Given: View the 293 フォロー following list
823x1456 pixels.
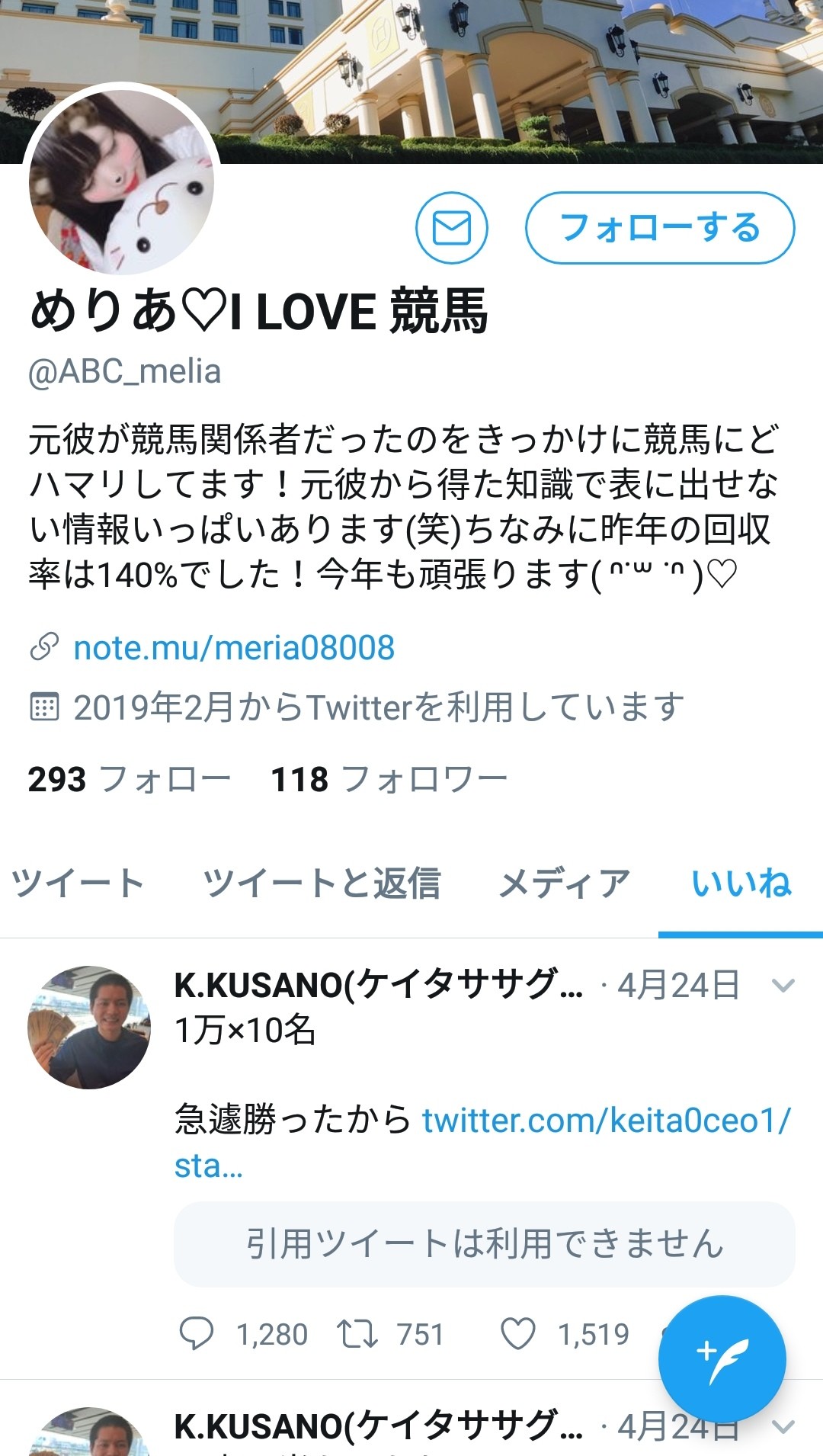Looking at the screenshot, I should point(129,779).
